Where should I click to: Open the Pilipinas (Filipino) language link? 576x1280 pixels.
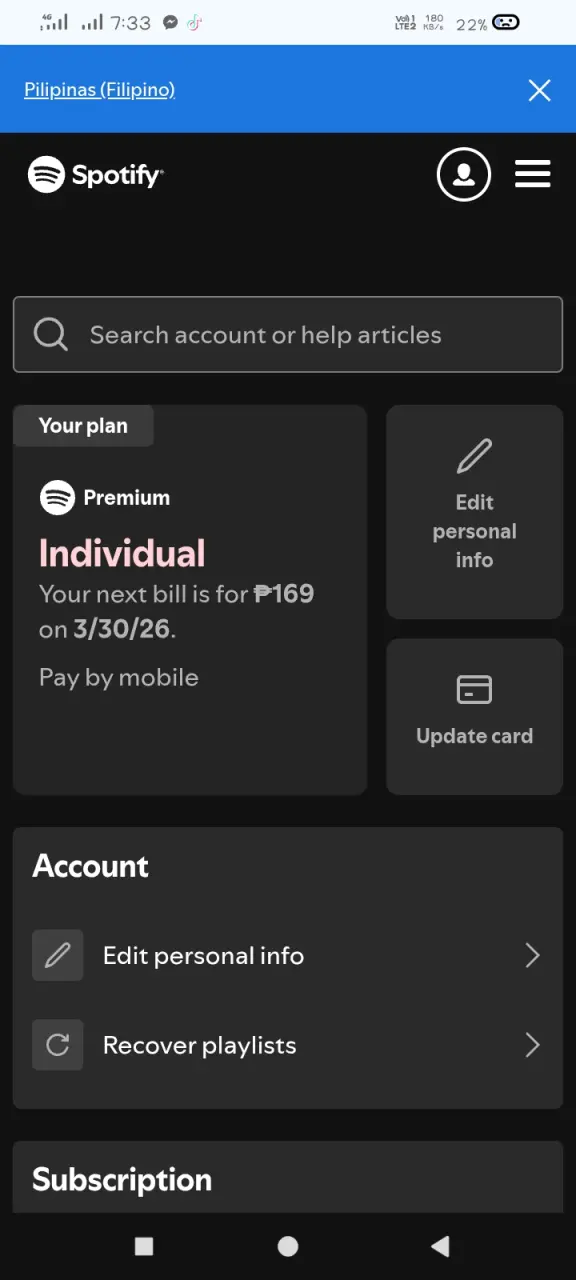coord(99,90)
